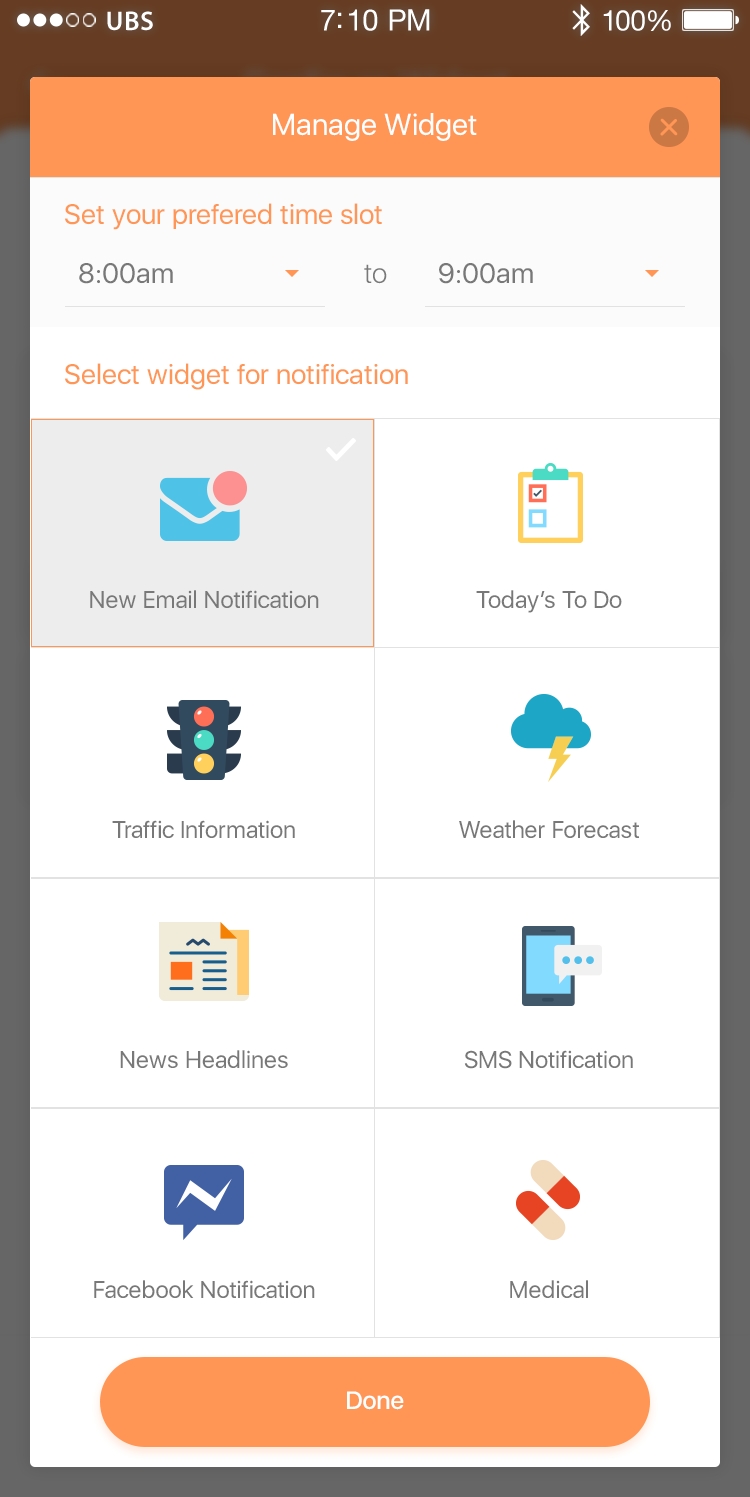Open the 9:00am end time dropdown
This screenshot has width=750, height=1497.
pos(554,274)
